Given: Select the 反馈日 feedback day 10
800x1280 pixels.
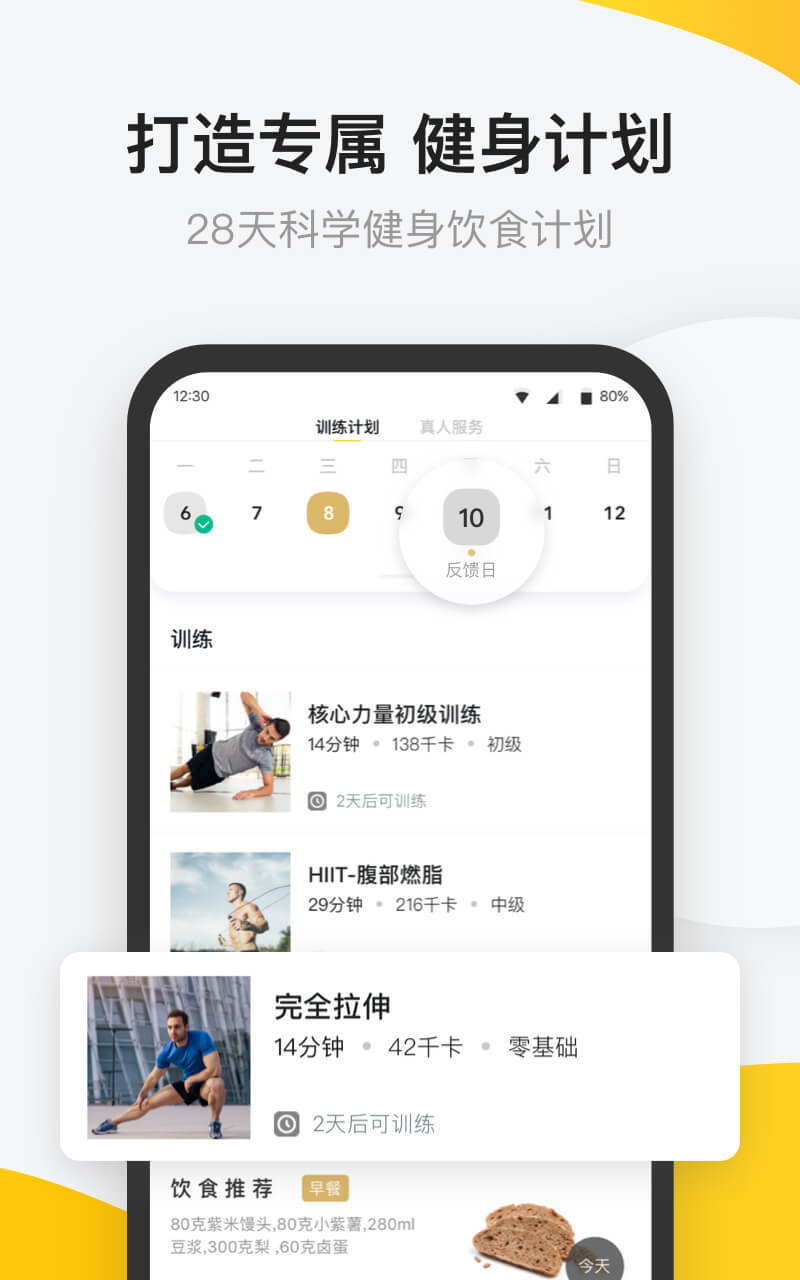Looking at the screenshot, I should click(470, 517).
